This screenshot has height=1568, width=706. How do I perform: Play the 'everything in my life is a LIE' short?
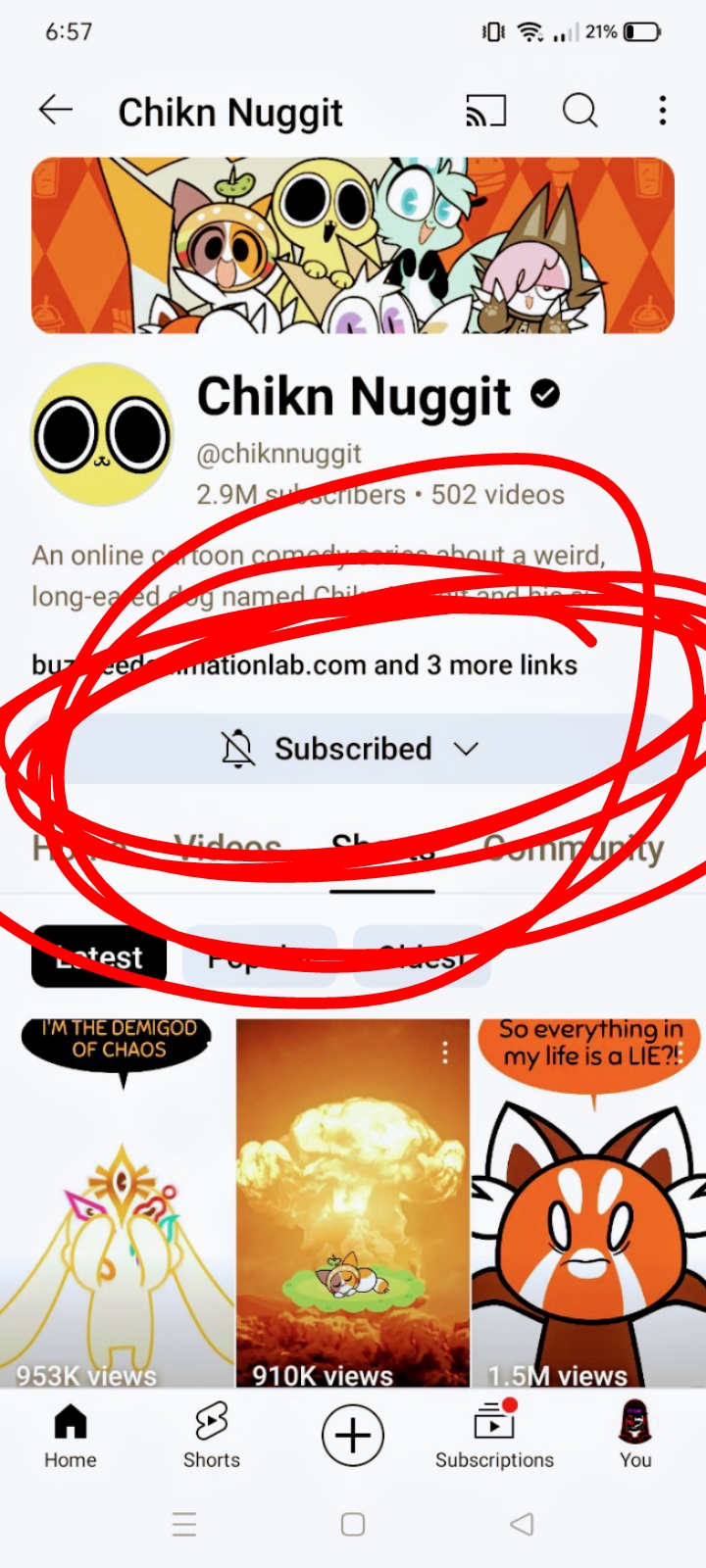[x=588, y=1205]
